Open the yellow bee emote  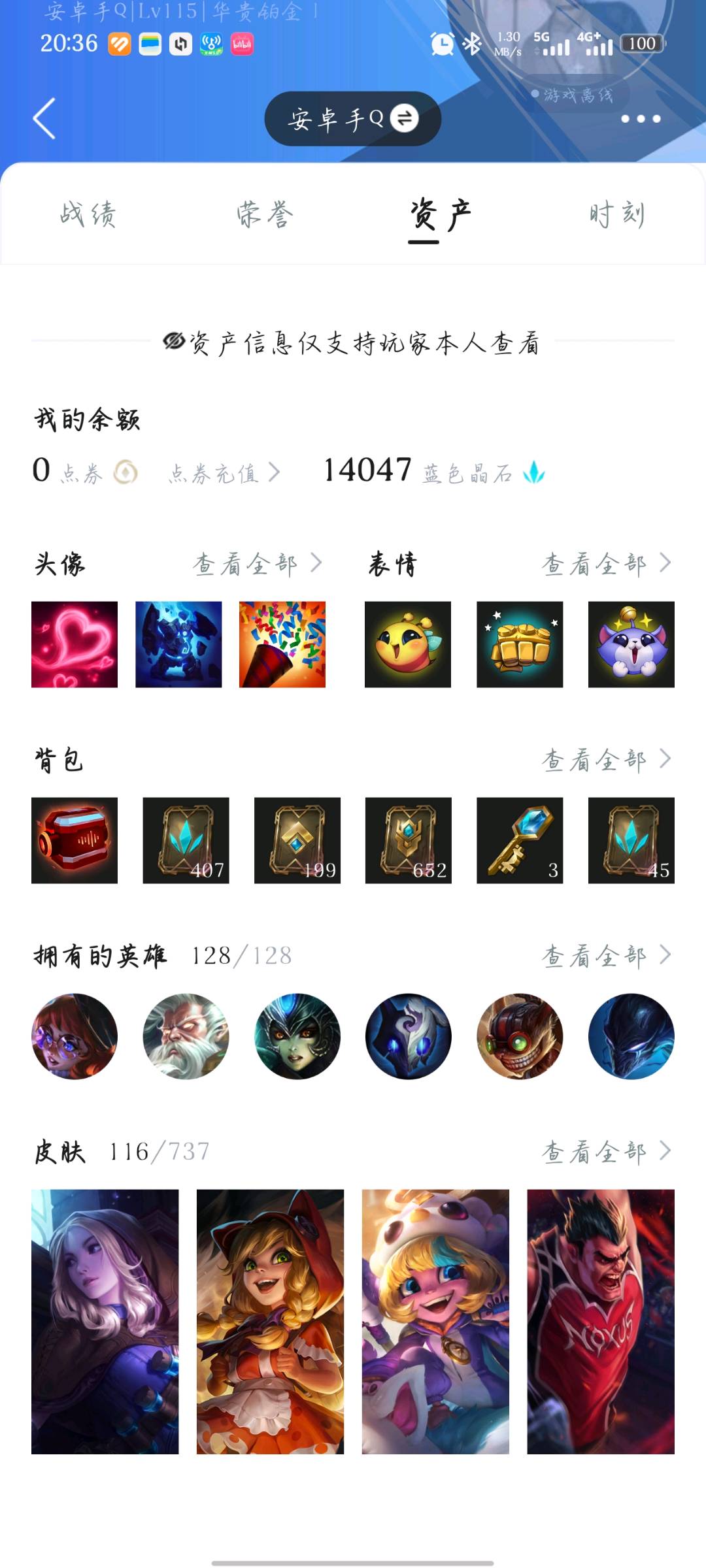(x=408, y=644)
